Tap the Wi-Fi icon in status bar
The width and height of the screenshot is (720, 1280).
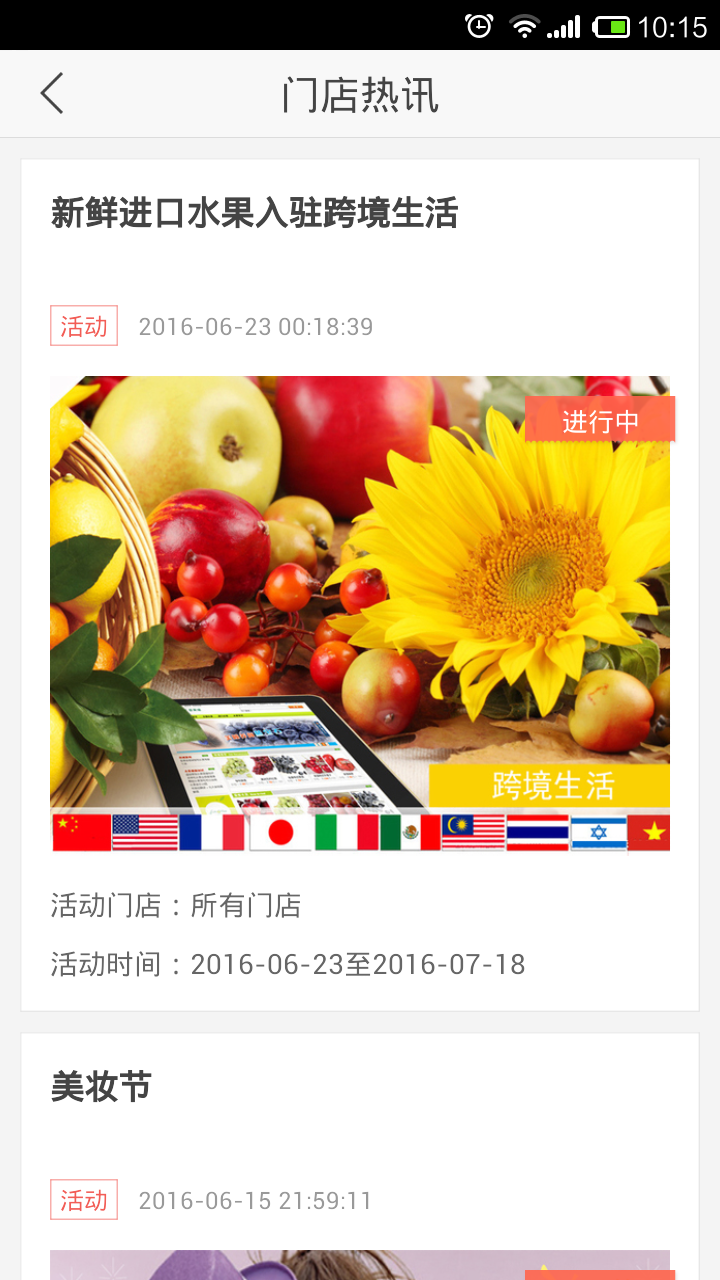pyautogui.click(x=523, y=27)
